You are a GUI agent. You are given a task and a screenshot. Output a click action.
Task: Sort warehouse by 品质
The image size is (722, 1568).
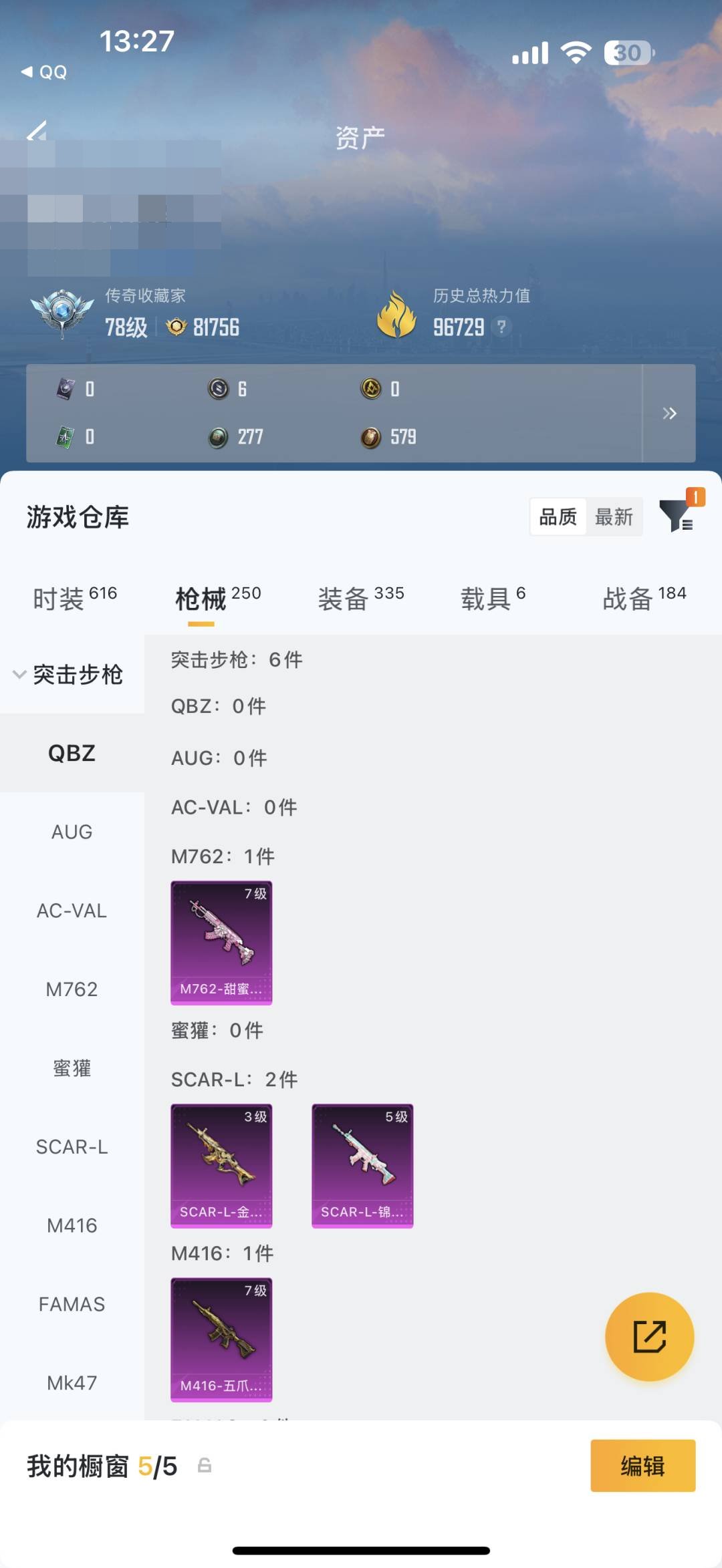(558, 517)
